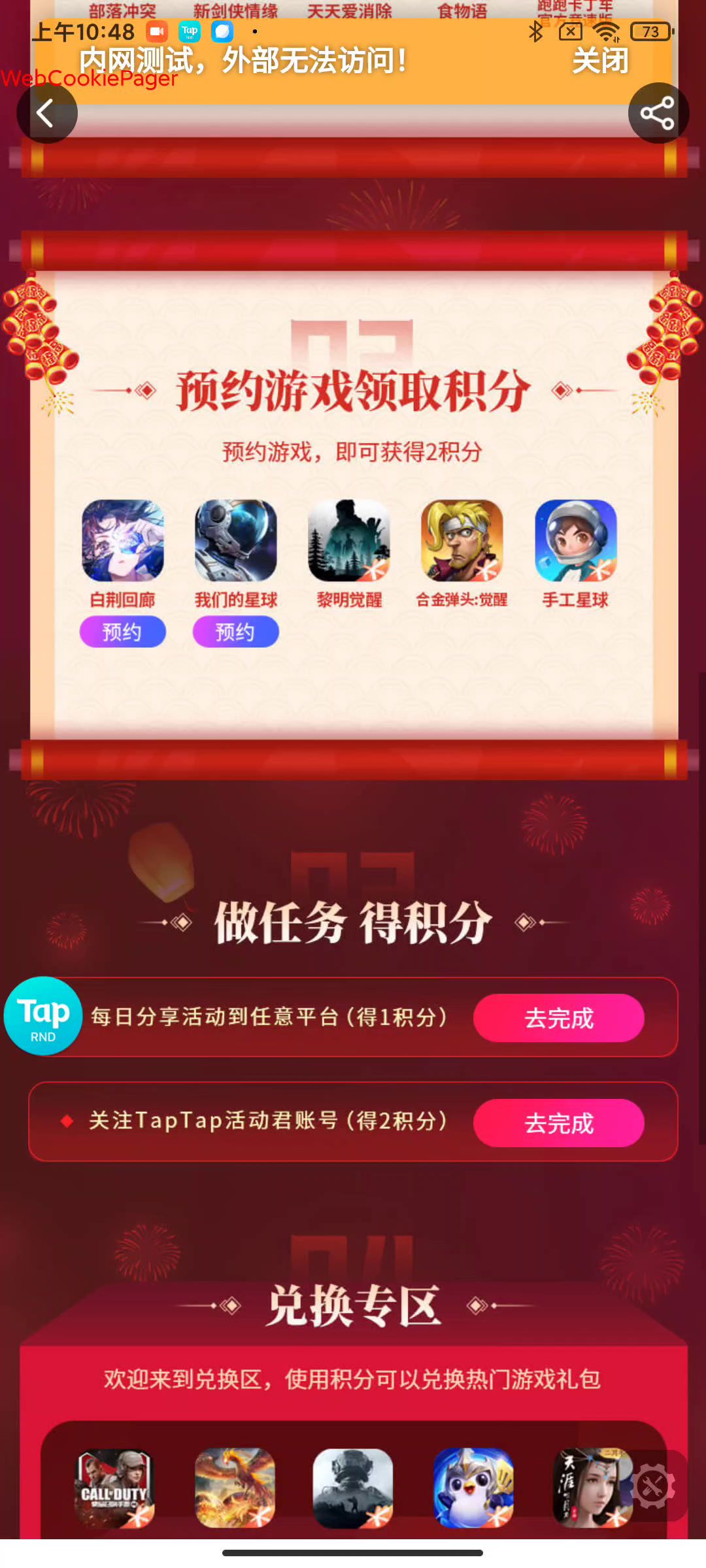Tap 去完成 for following TapTap活动君
Screen dimensions: 706x1568
(x=558, y=1123)
